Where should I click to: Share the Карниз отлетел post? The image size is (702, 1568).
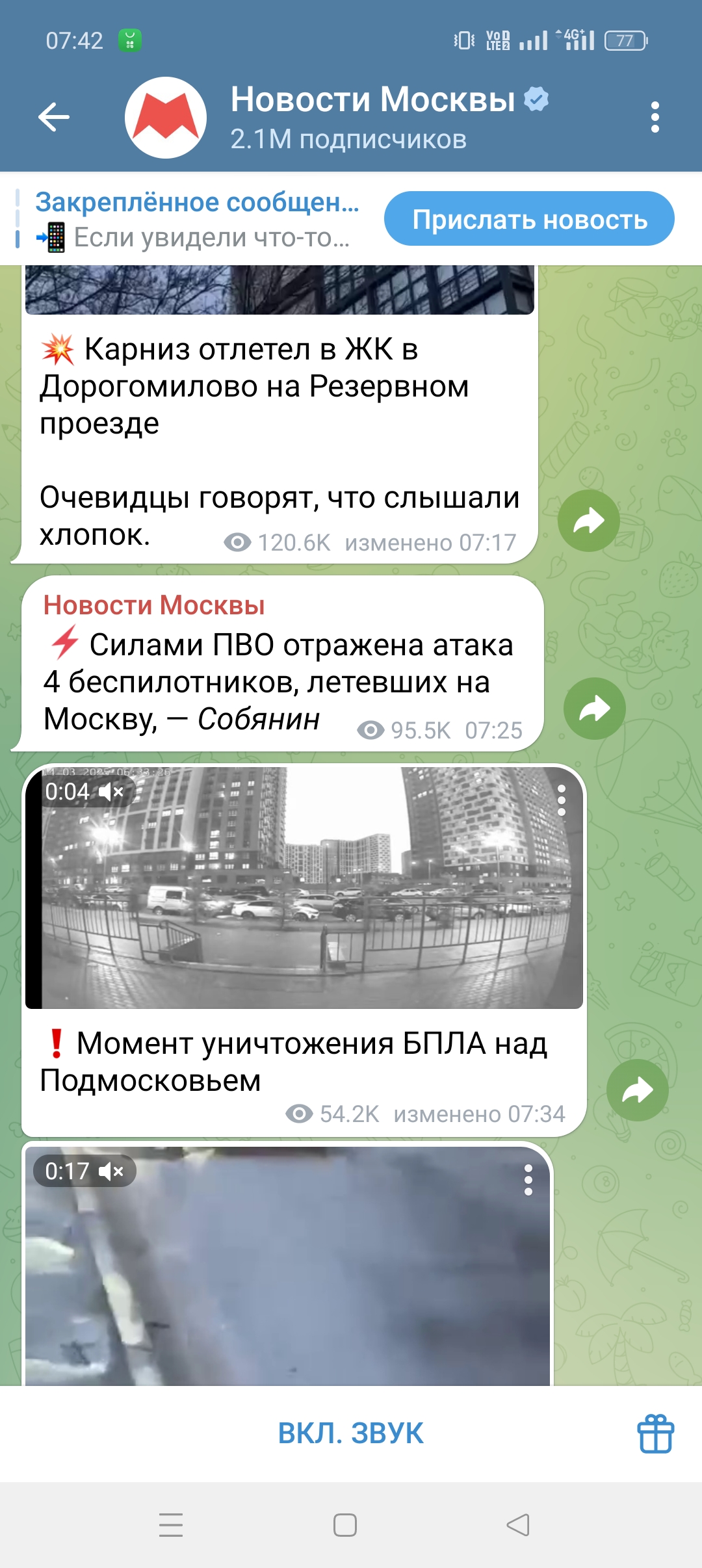[588, 521]
